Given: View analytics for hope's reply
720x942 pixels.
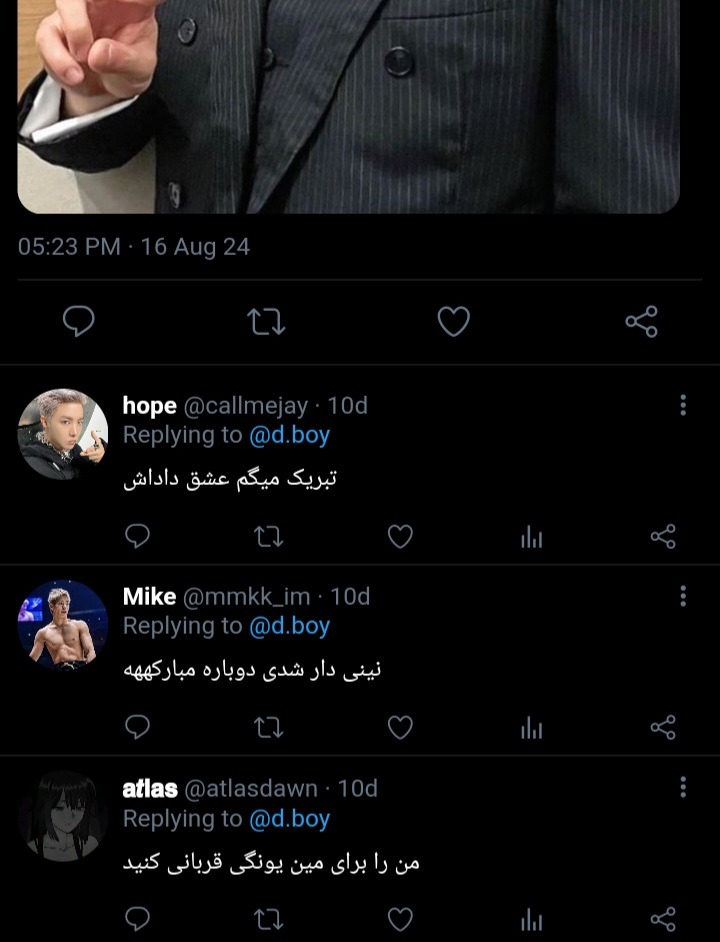Looking at the screenshot, I should point(532,536).
